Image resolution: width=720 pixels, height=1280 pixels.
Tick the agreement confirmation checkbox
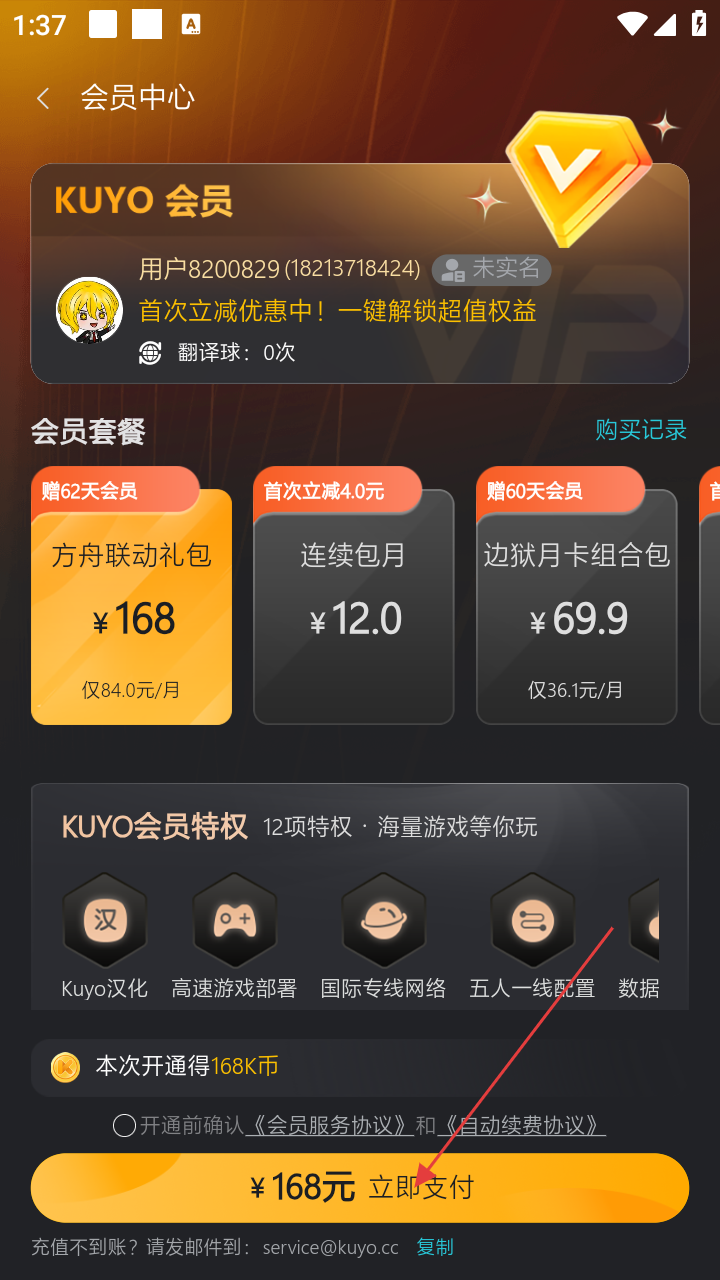125,1126
